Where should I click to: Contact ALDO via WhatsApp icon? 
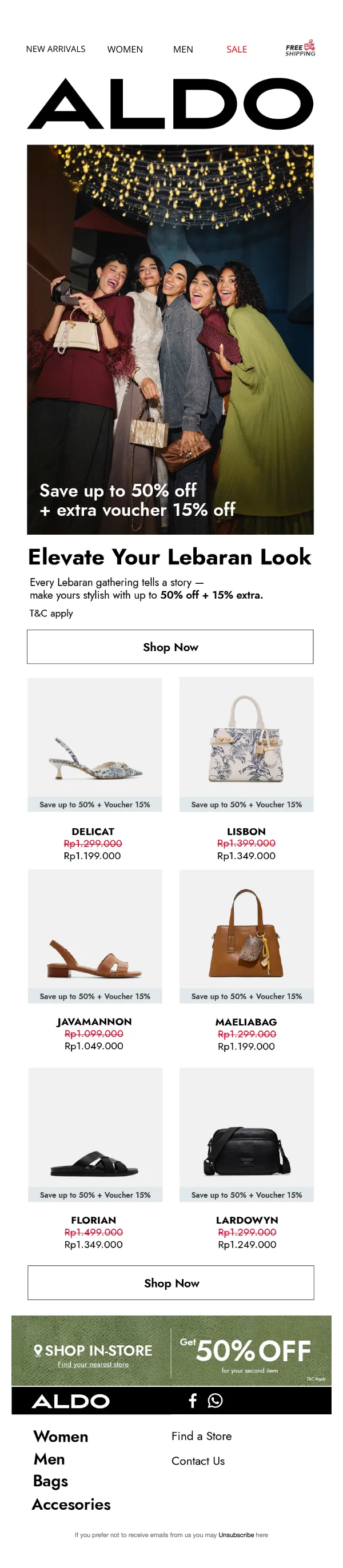click(x=215, y=1401)
